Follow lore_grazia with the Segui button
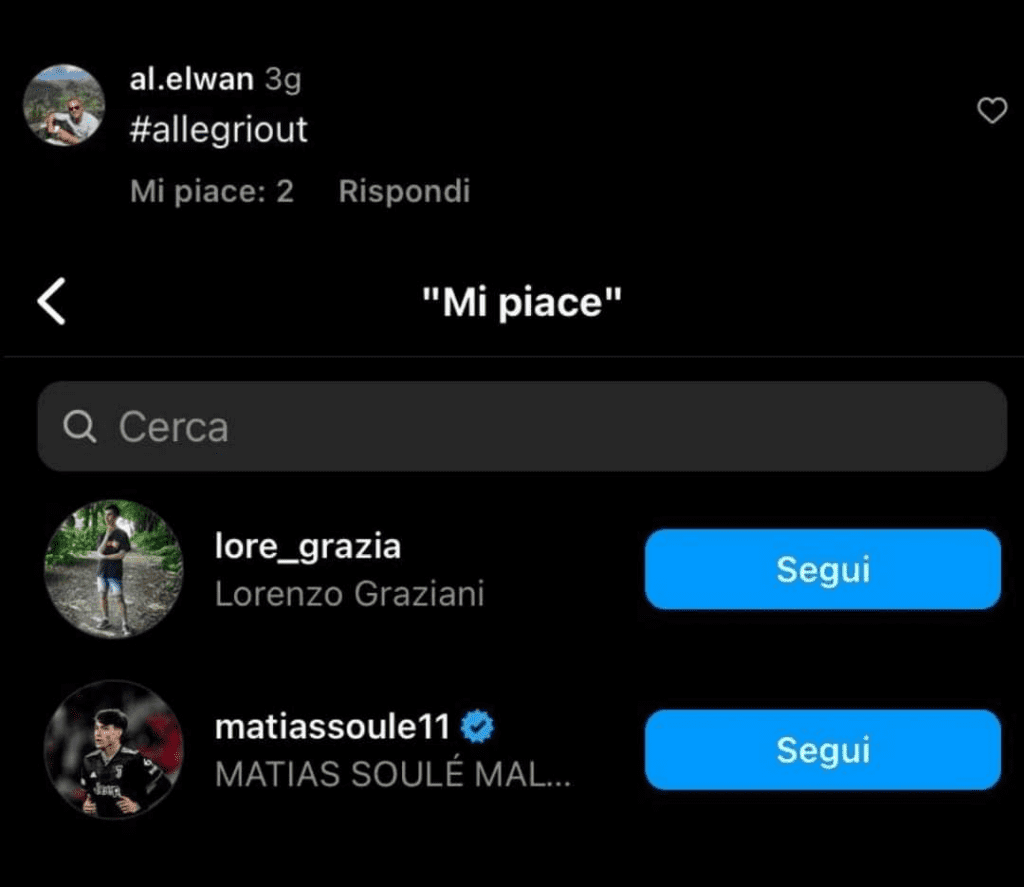Image resolution: width=1024 pixels, height=887 pixels. (822, 569)
